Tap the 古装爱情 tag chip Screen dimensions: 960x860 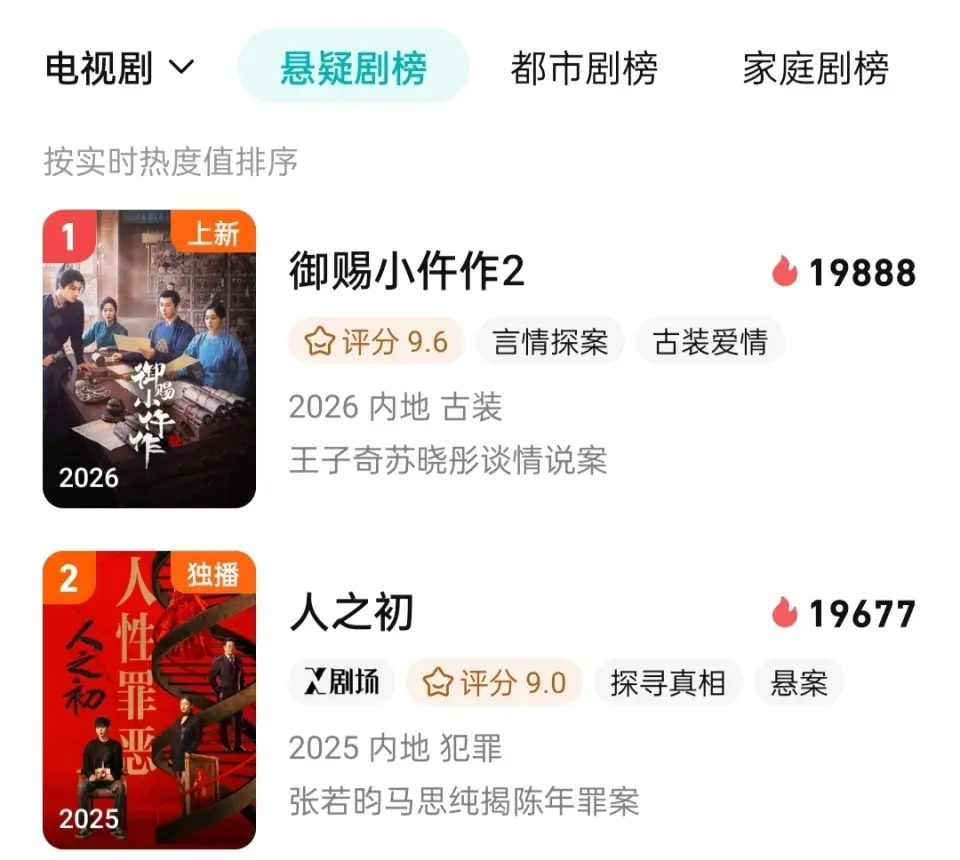tap(710, 343)
